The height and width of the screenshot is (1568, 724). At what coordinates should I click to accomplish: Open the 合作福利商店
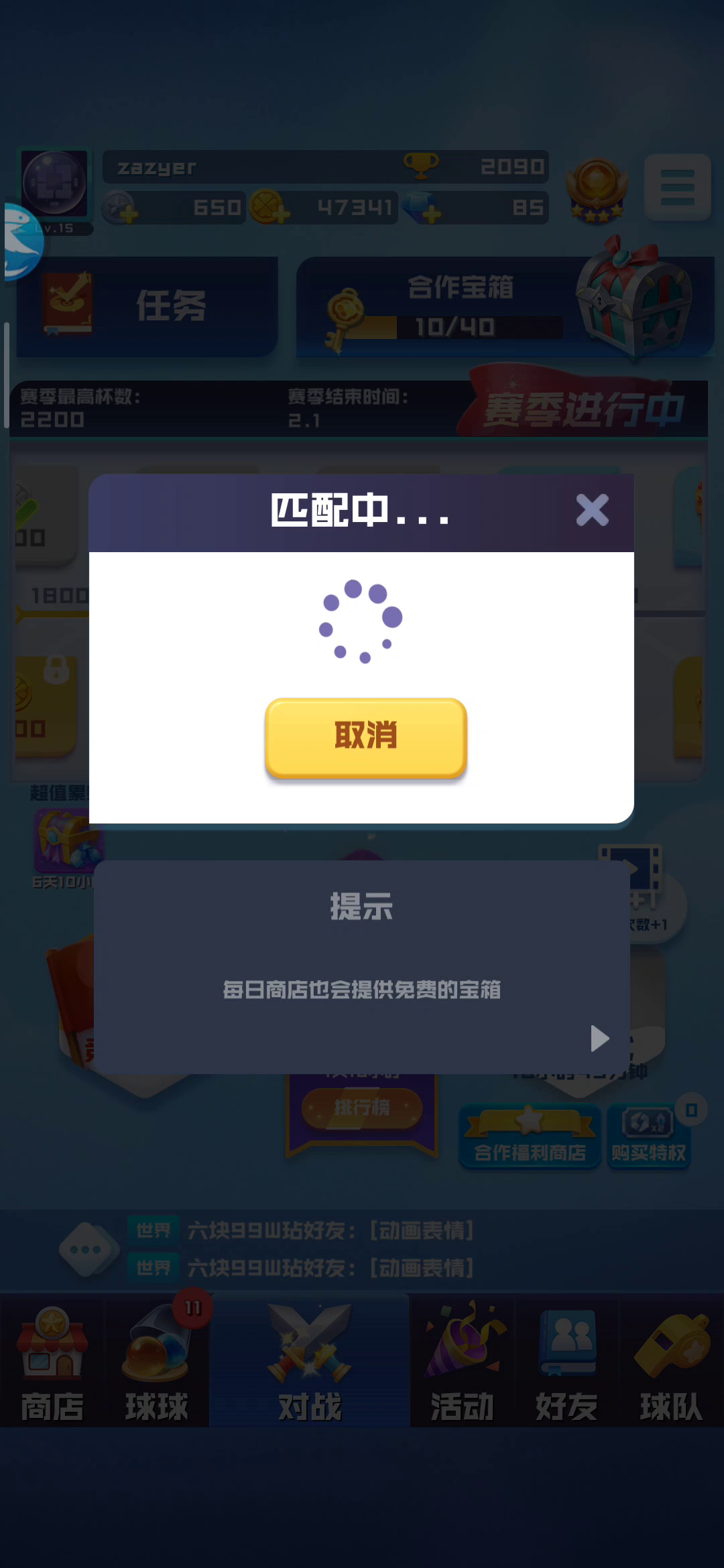(530, 1137)
